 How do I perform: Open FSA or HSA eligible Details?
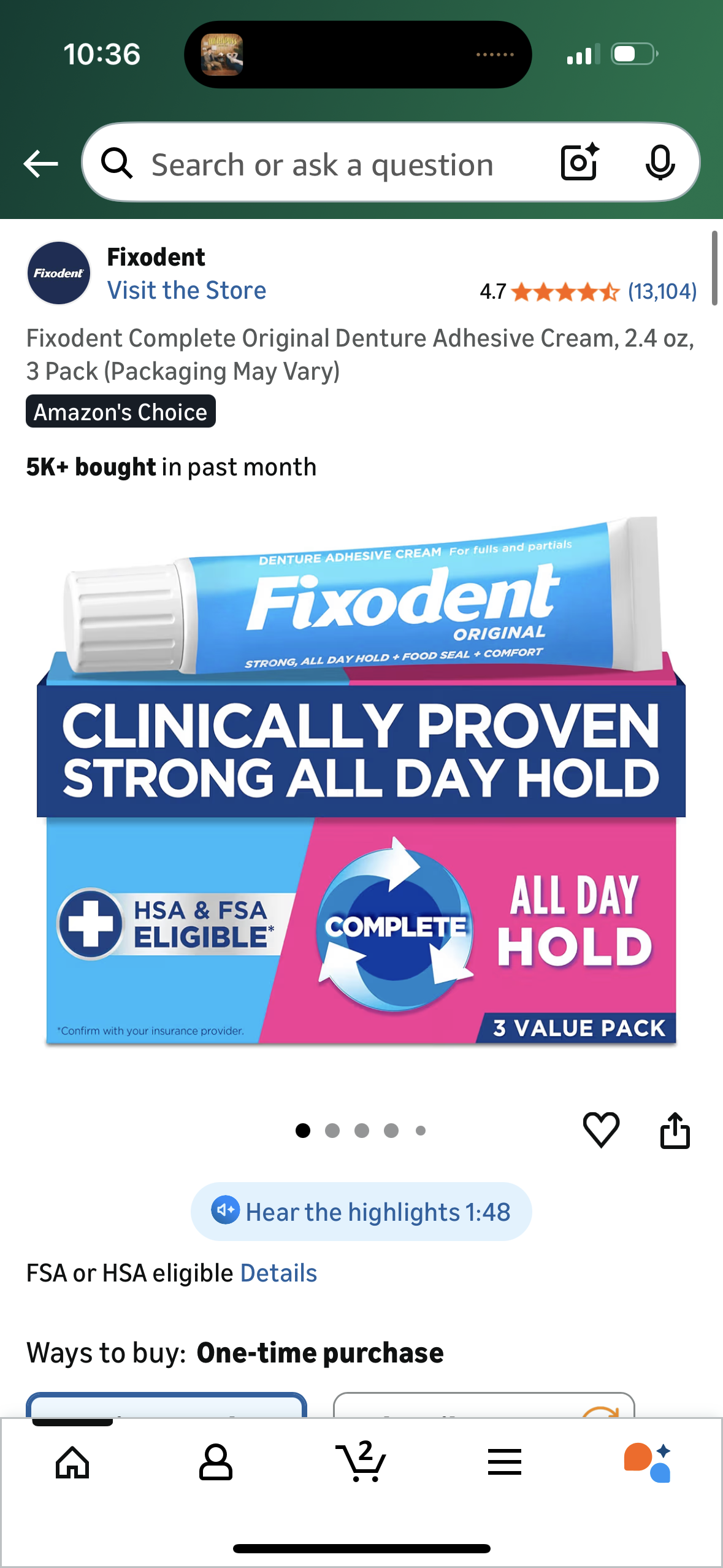click(278, 1273)
